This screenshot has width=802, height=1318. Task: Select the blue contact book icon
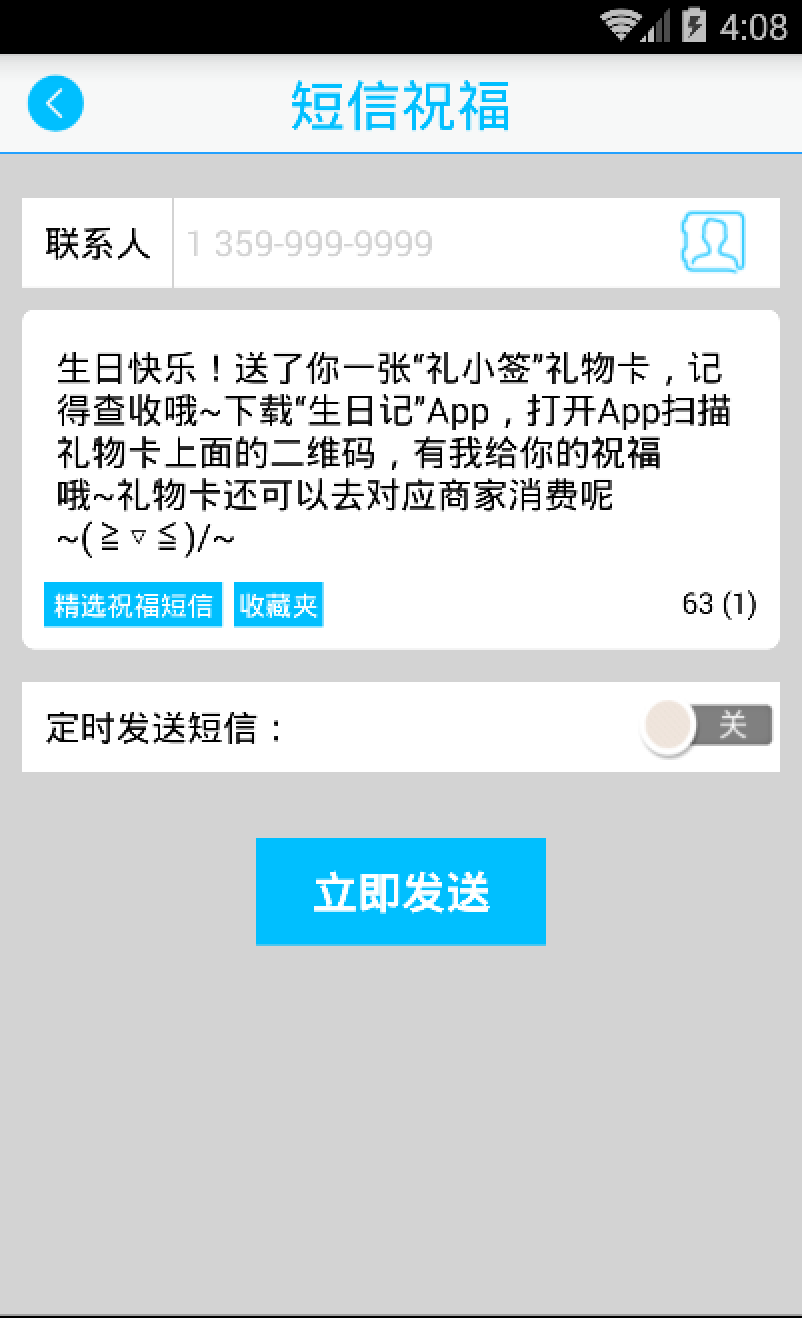711,242
